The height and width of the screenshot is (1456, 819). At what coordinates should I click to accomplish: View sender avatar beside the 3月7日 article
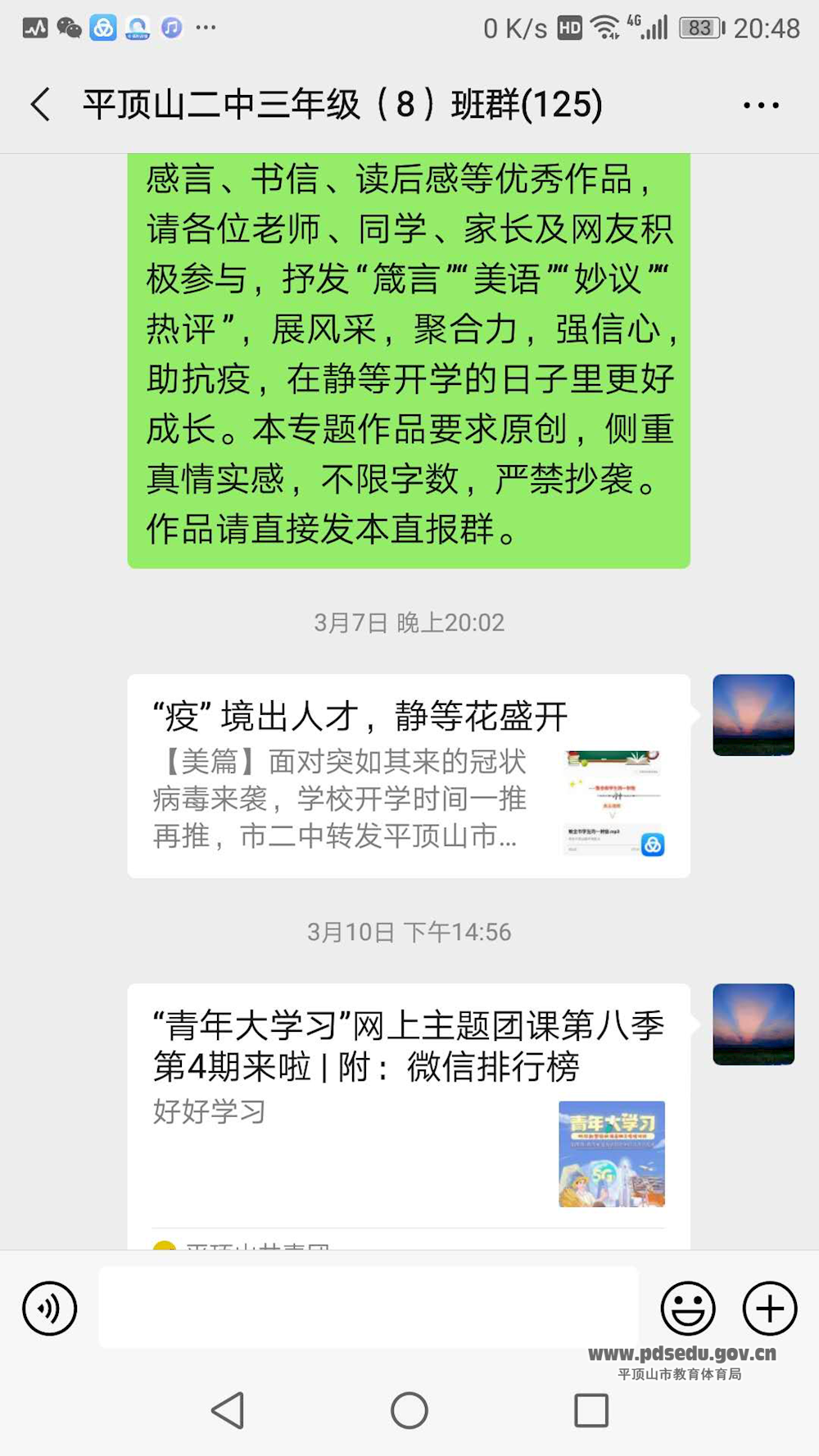click(x=753, y=715)
